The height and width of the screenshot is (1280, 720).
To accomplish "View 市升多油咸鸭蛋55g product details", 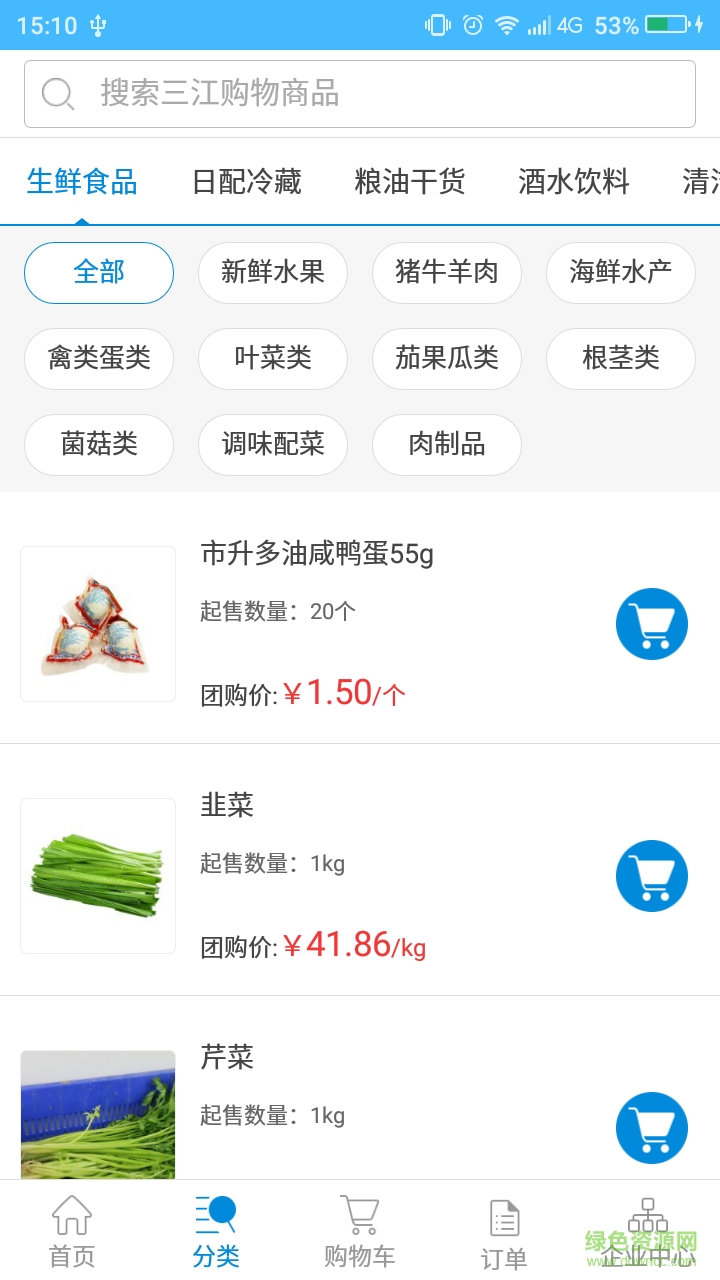I will click(x=318, y=554).
